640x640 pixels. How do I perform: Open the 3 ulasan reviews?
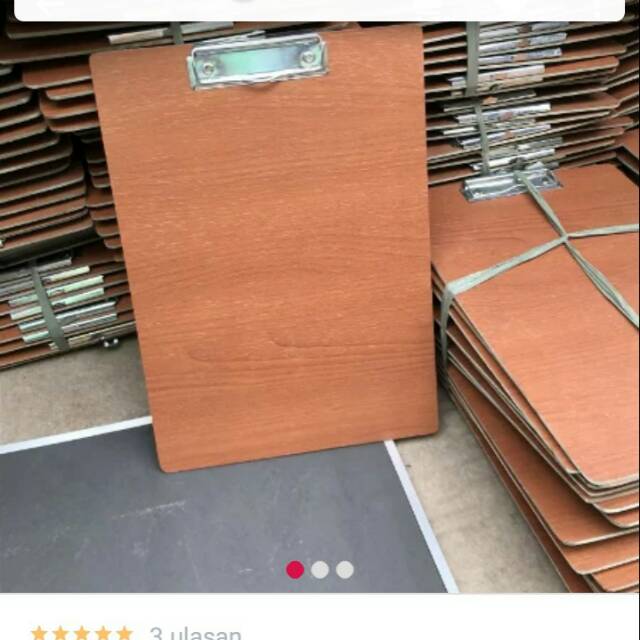tap(195, 633)
